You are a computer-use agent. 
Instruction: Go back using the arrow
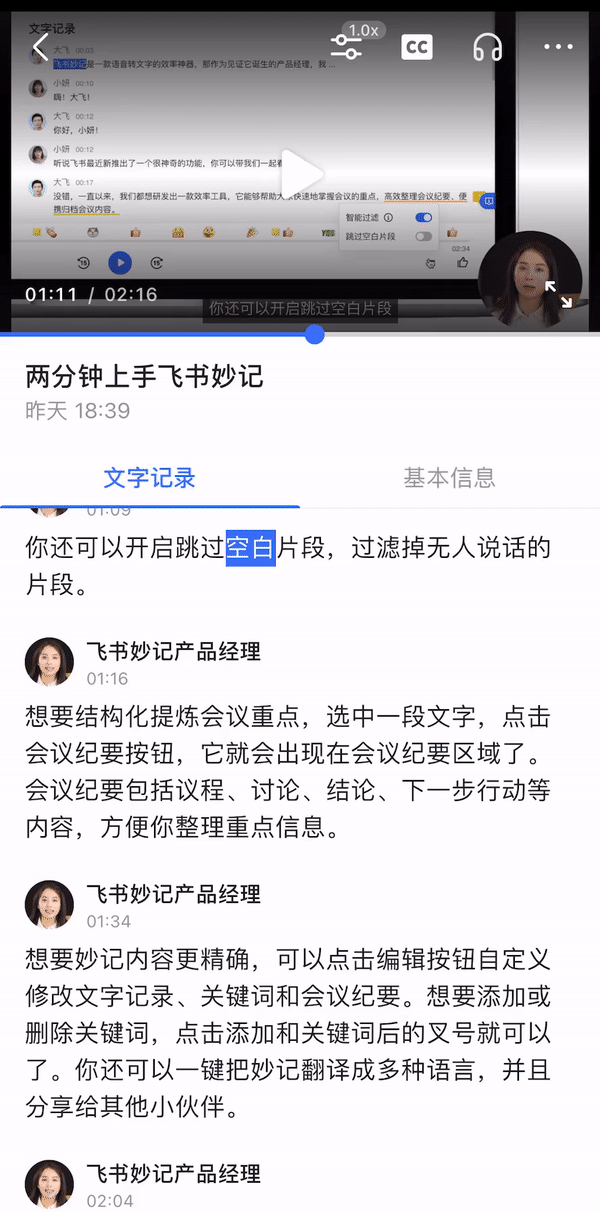(40, 46)
